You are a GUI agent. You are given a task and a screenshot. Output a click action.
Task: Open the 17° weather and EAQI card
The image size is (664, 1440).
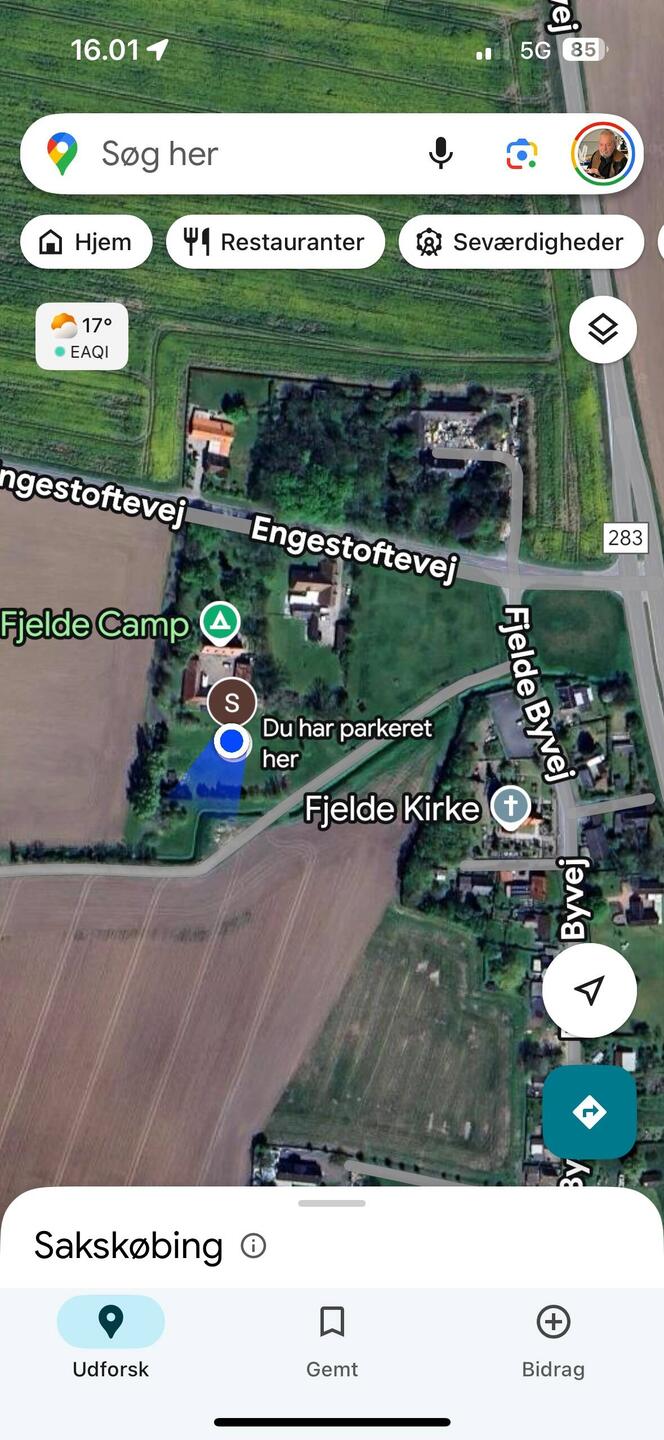pyautogui.click(x=82, y=337)
